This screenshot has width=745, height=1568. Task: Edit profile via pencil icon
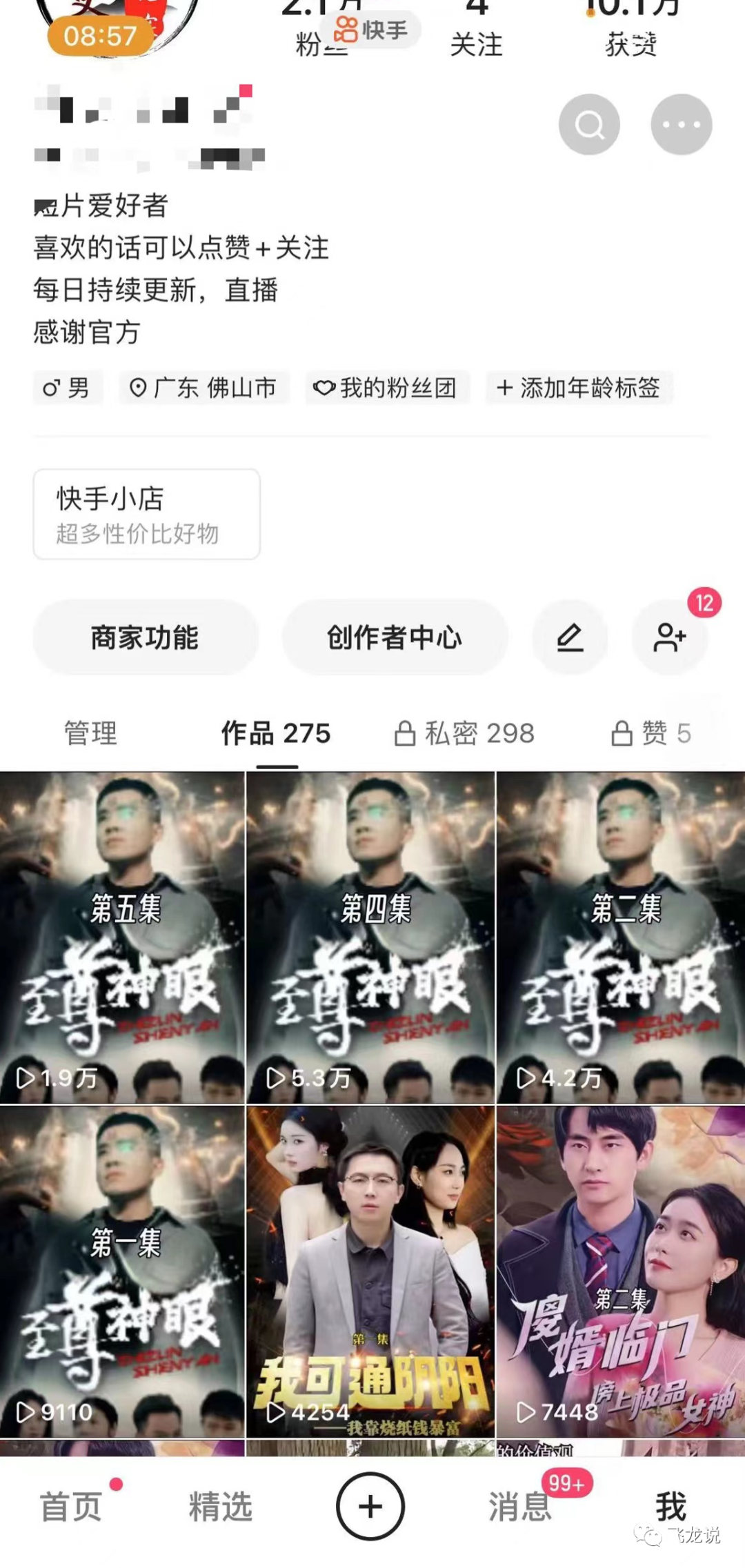[x=570, y=637]
